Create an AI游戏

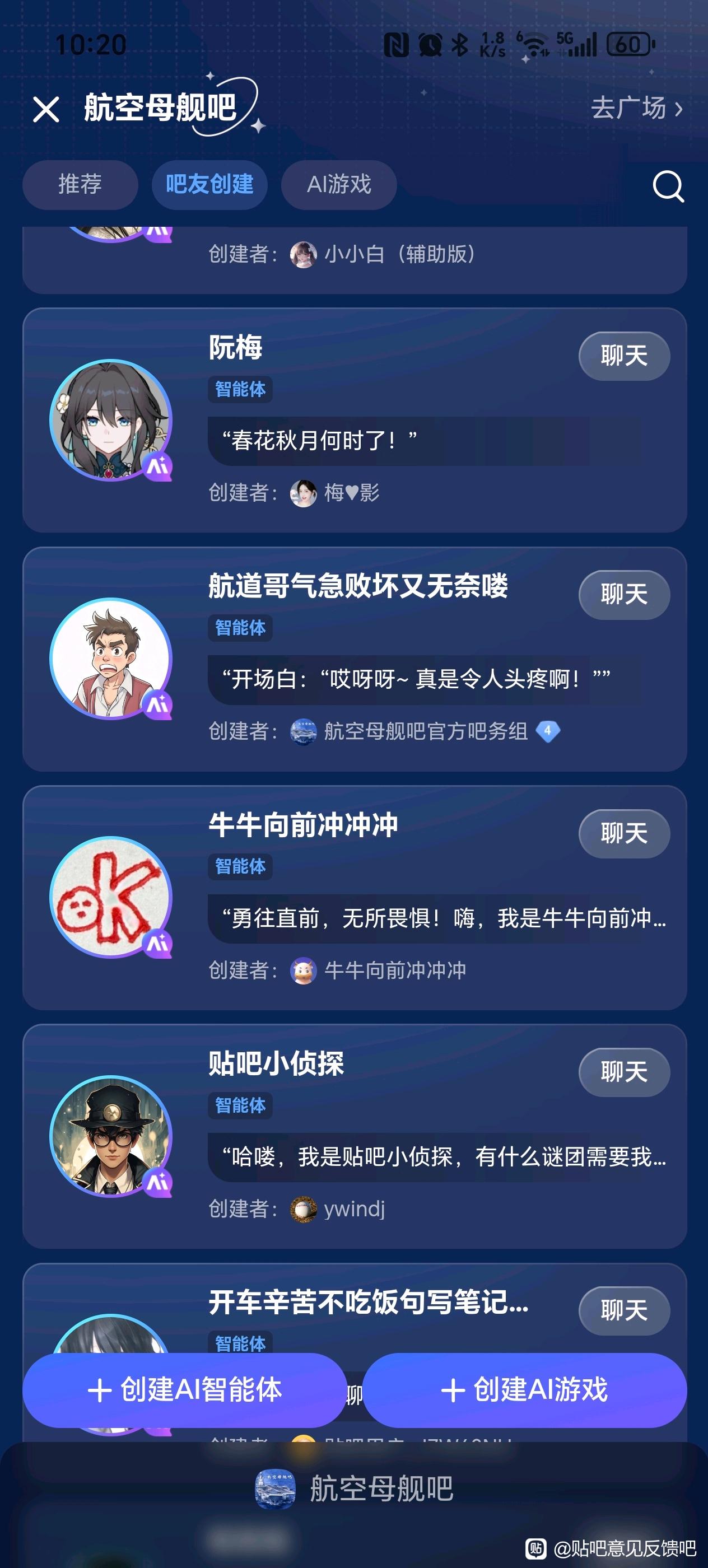point(524,1390)
